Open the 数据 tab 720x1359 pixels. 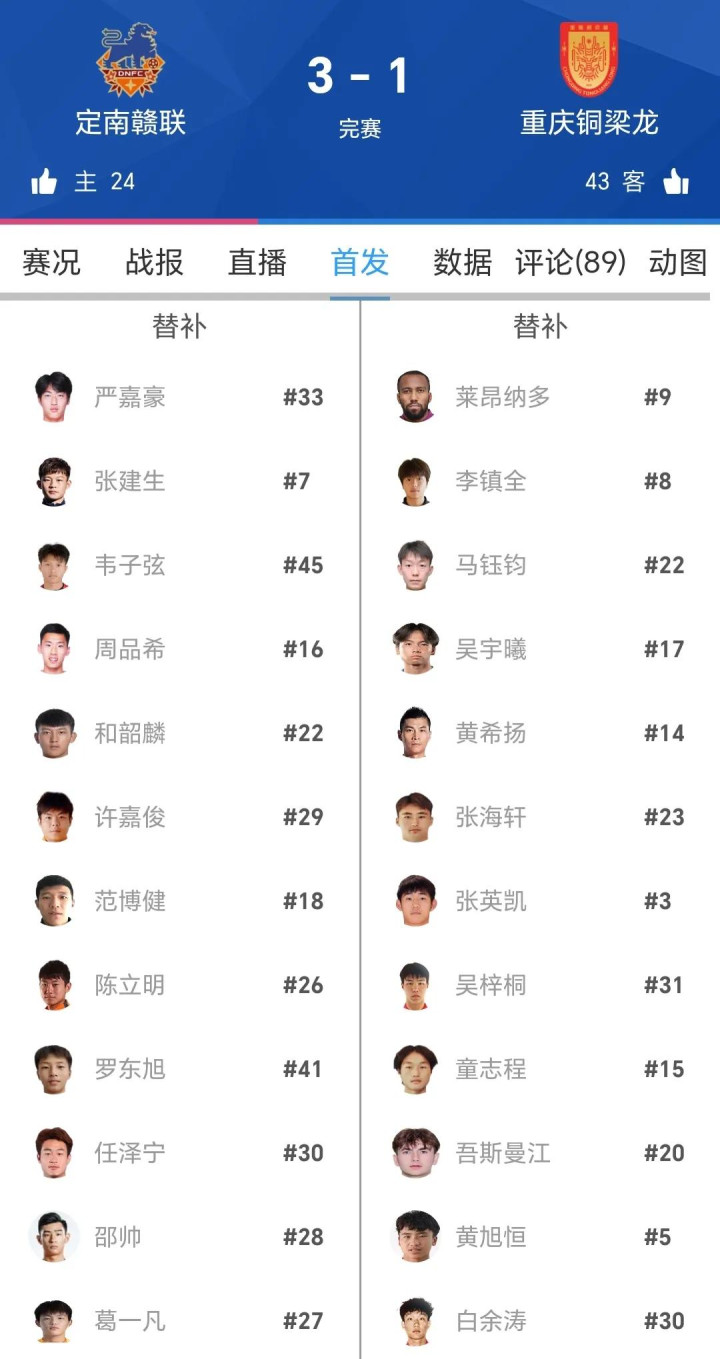pyautogui.click(x=462, y=262)
